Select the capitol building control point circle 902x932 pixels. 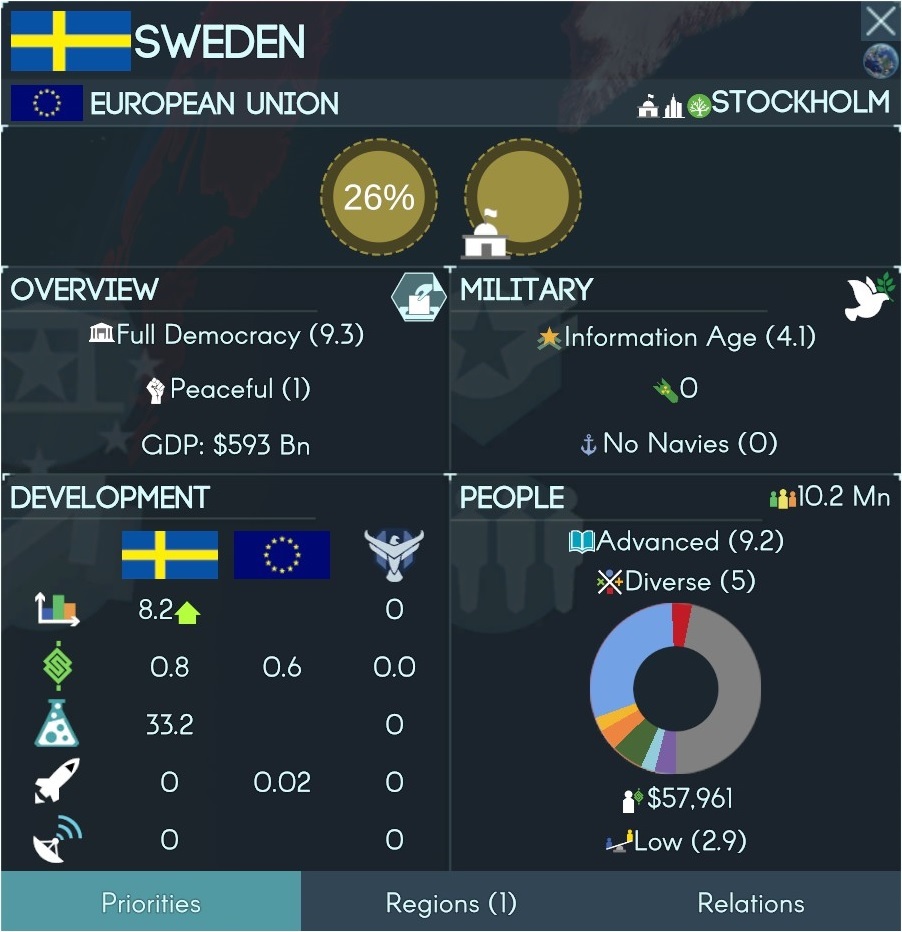(x=522, y=197)
